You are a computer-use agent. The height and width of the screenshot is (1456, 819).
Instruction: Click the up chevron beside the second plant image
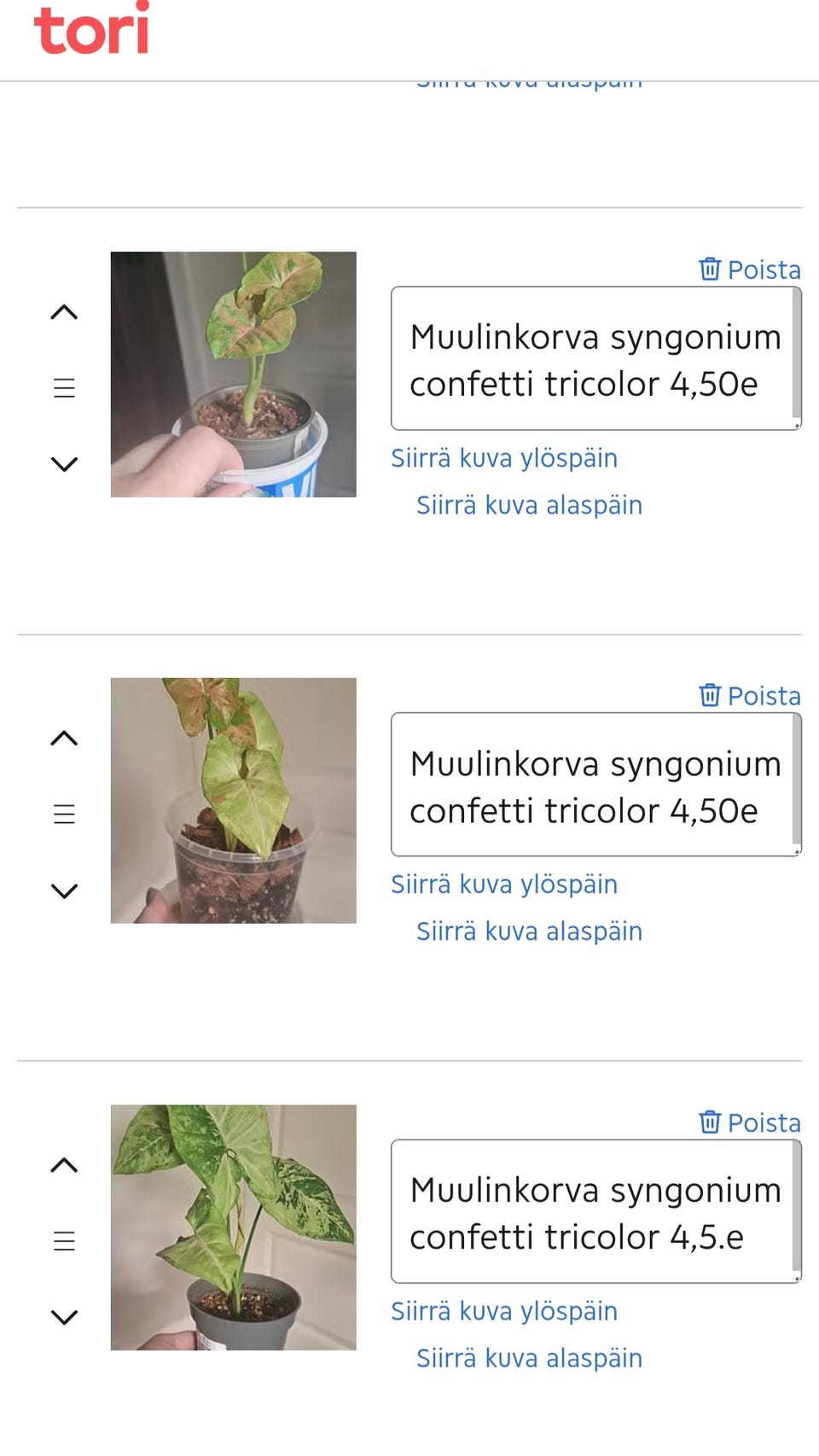(64, 739)
